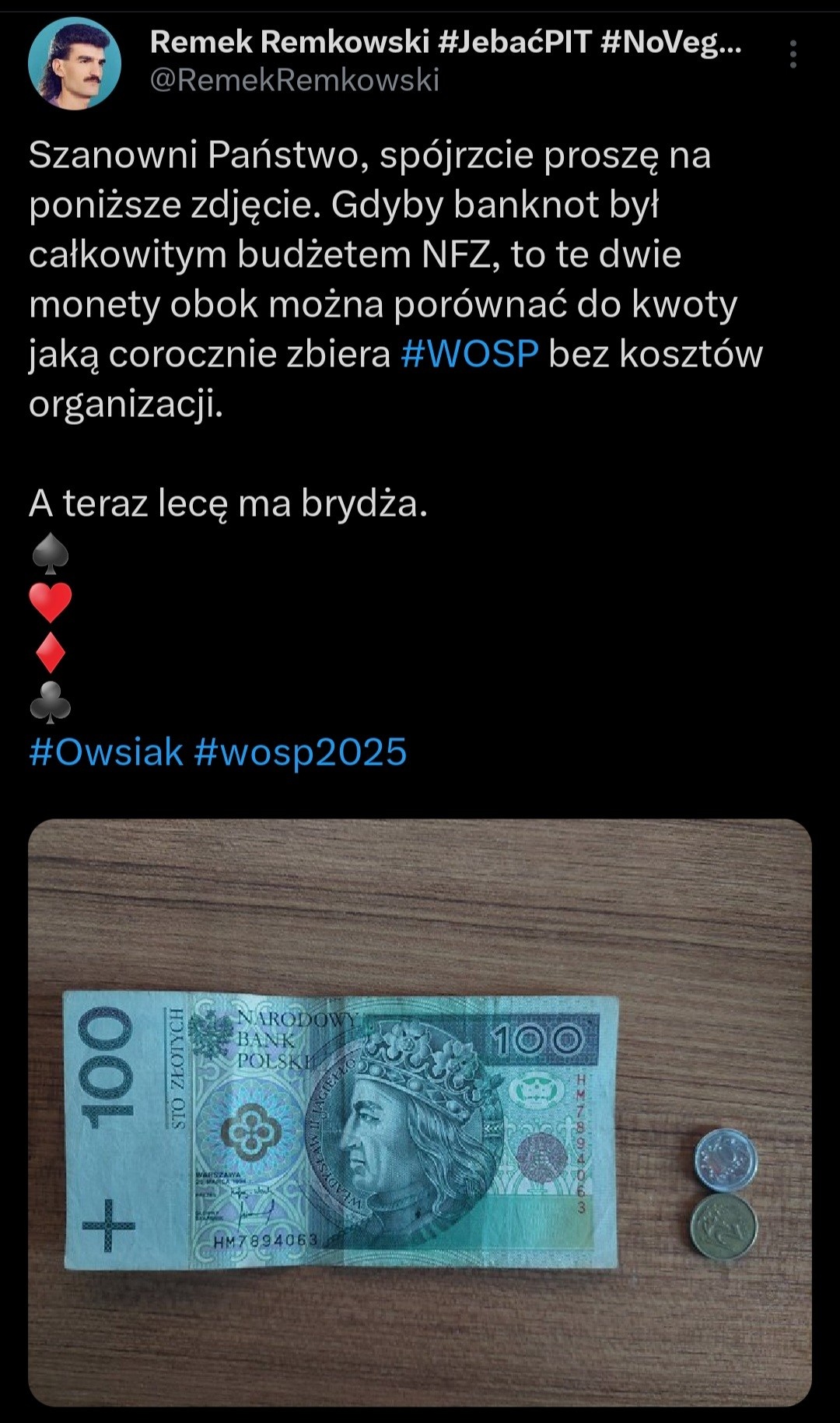Open the #WOSP hashtag link
Viewport: 840px width, 1423px height.
[470, 354]
